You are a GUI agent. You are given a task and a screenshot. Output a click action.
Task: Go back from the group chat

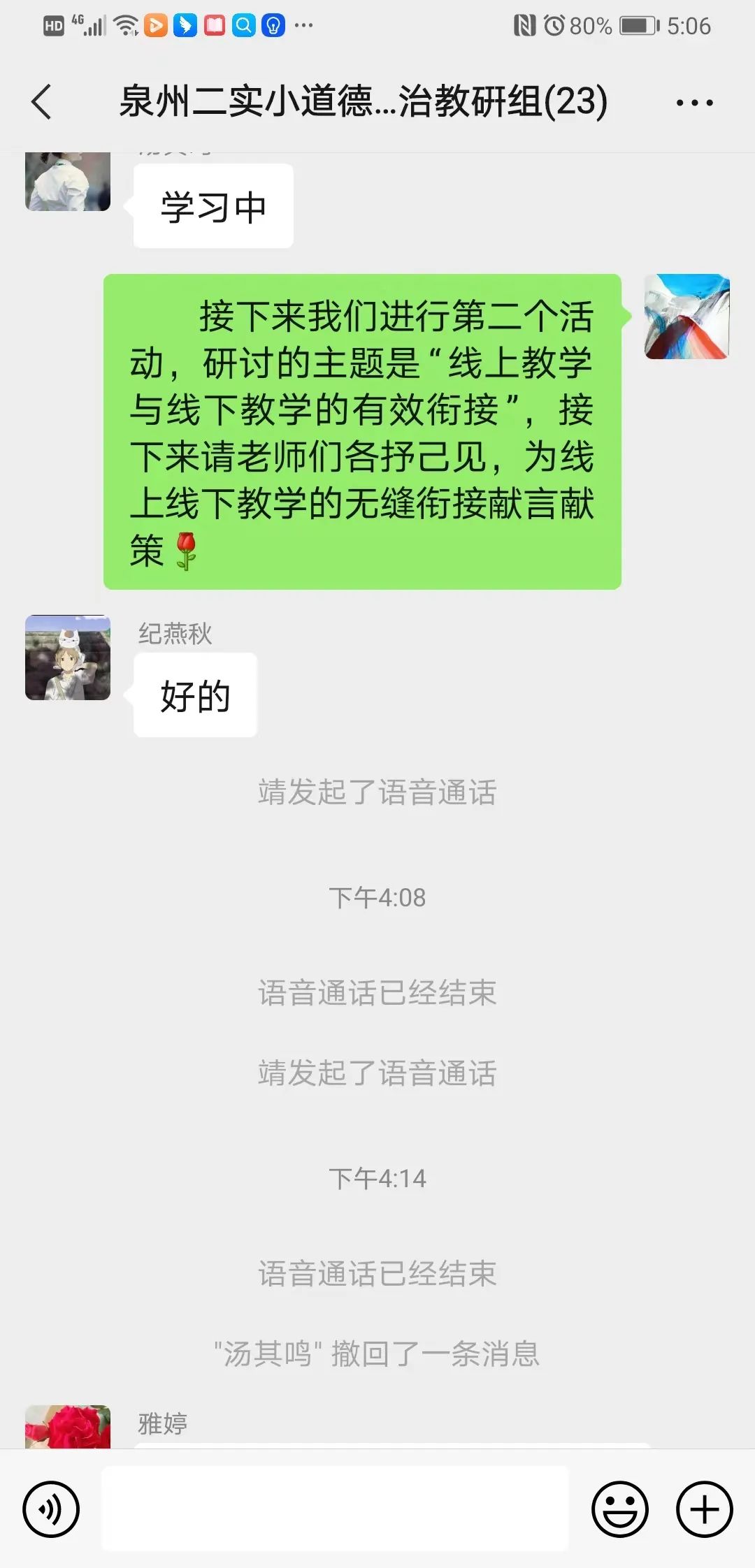tap(42, 102)
